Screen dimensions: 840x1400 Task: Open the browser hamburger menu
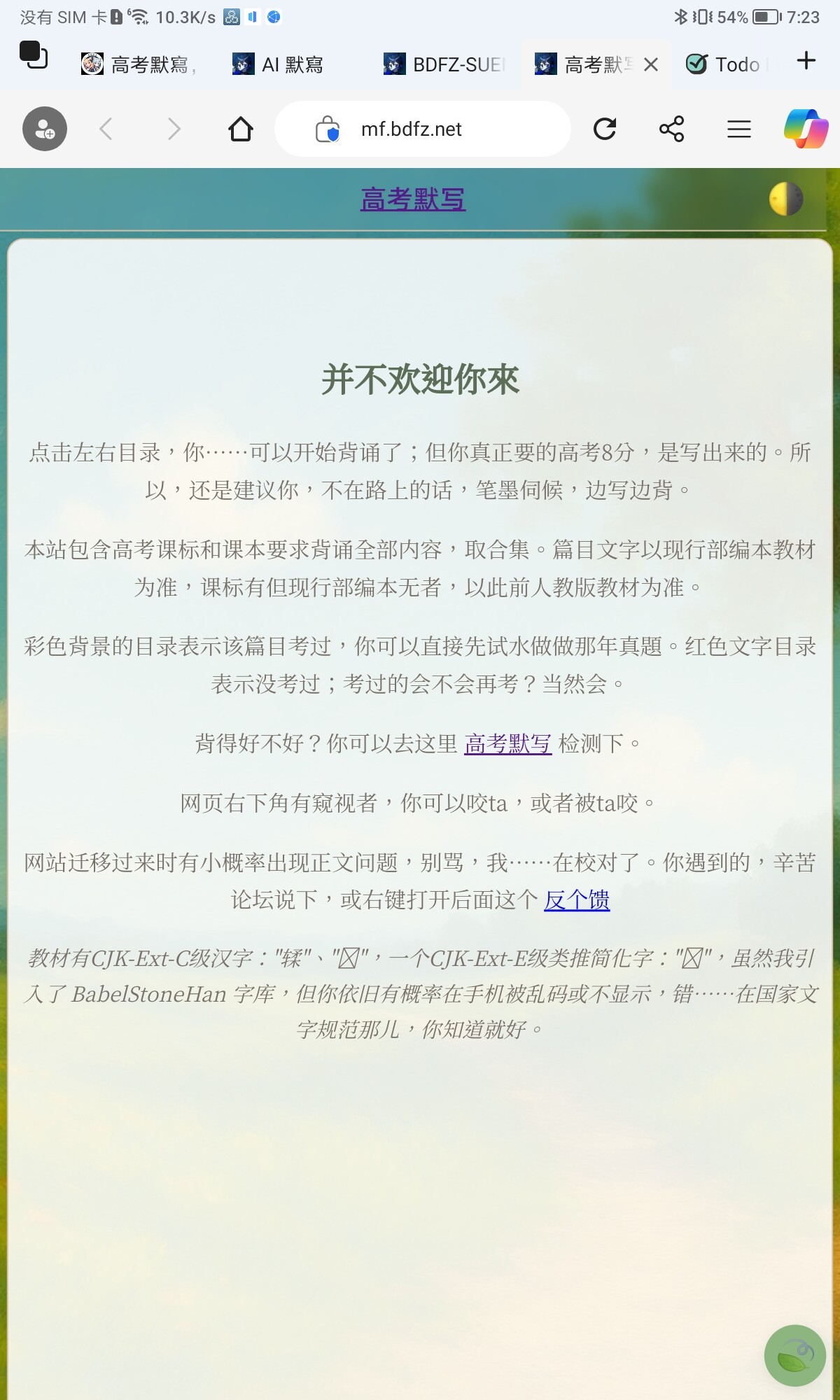point(738,129)
